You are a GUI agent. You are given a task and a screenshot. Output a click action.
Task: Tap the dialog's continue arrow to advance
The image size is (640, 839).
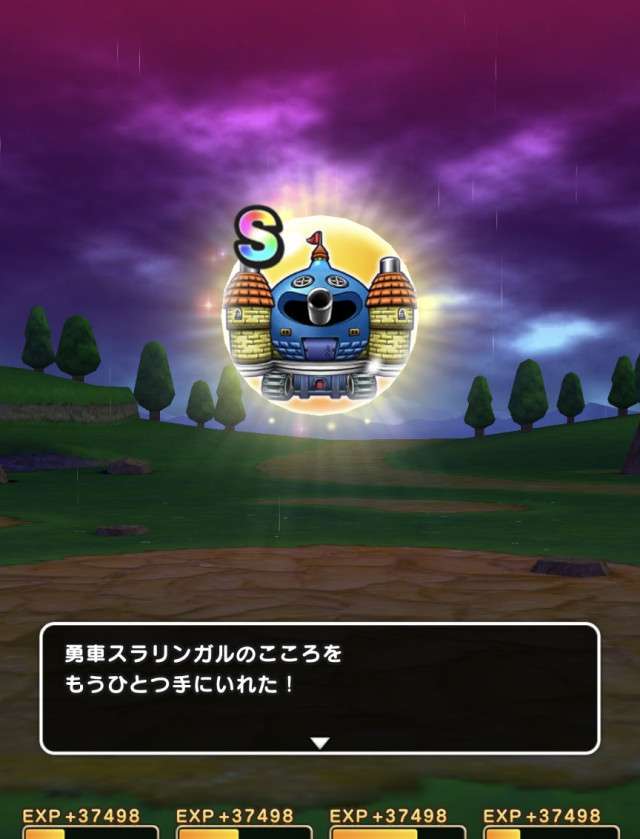[x=319, y=742]
